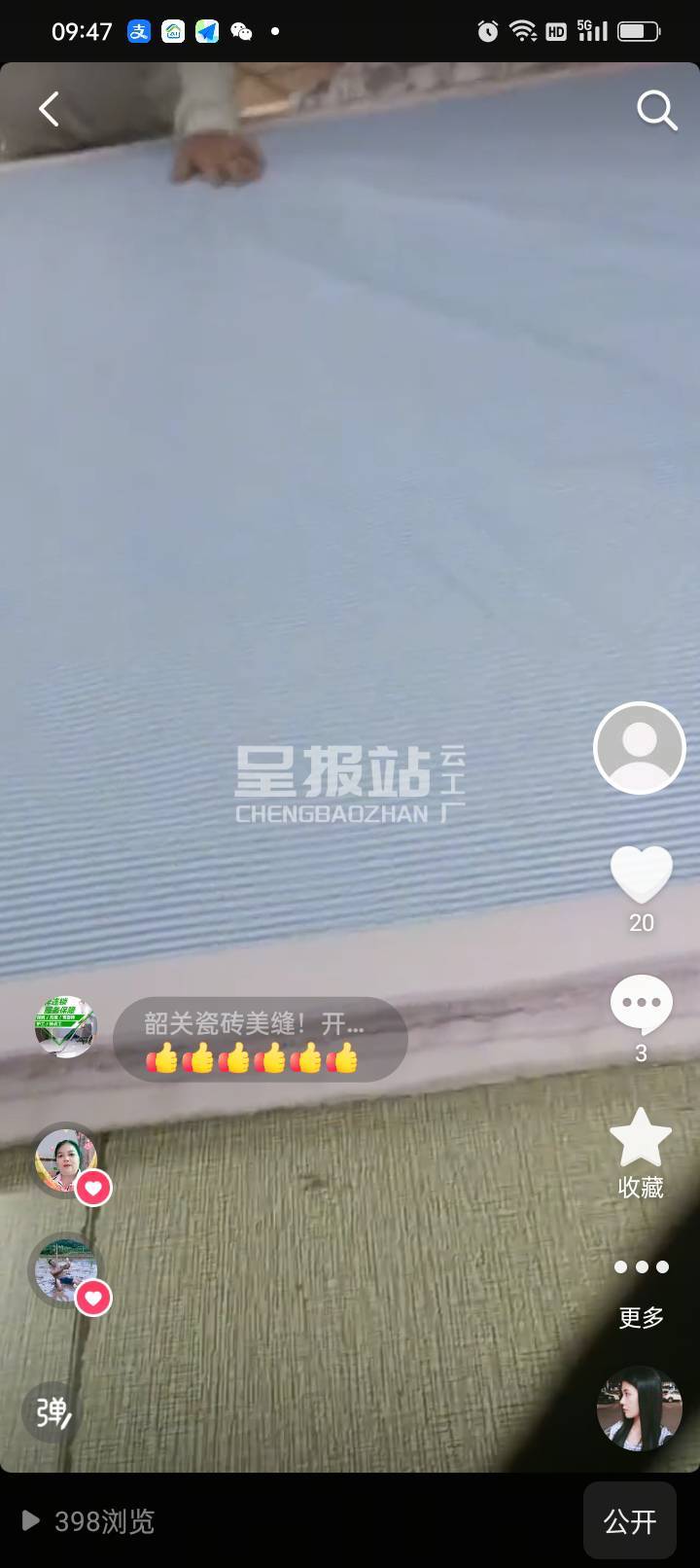Open the comments bubble
Viewport: 700px width, 1568px height.
click(641, 1005)
